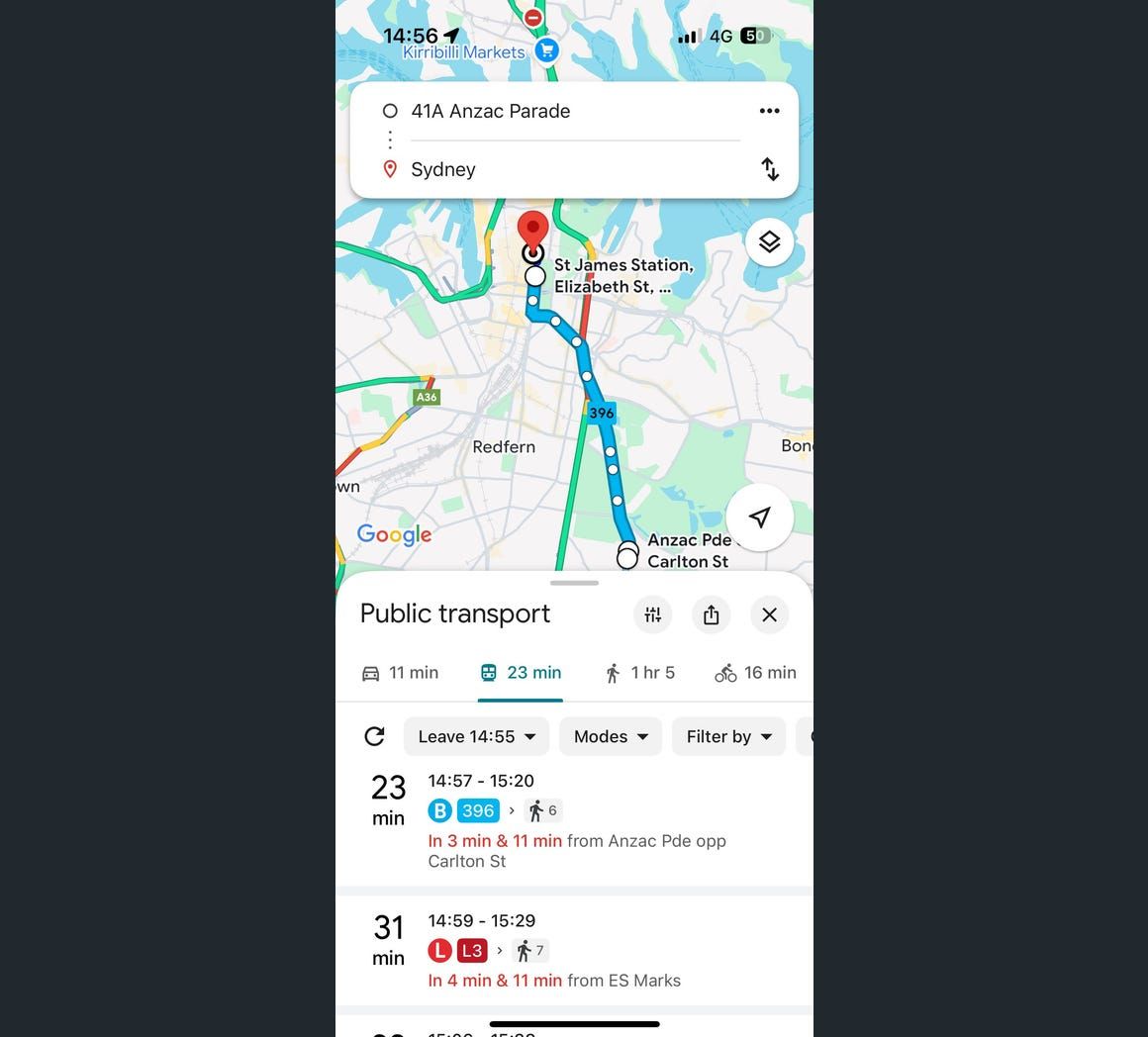Open the three-dot overflow menu
The height and width of the screenshot is (1037, 1148).
tap(769, 111)
